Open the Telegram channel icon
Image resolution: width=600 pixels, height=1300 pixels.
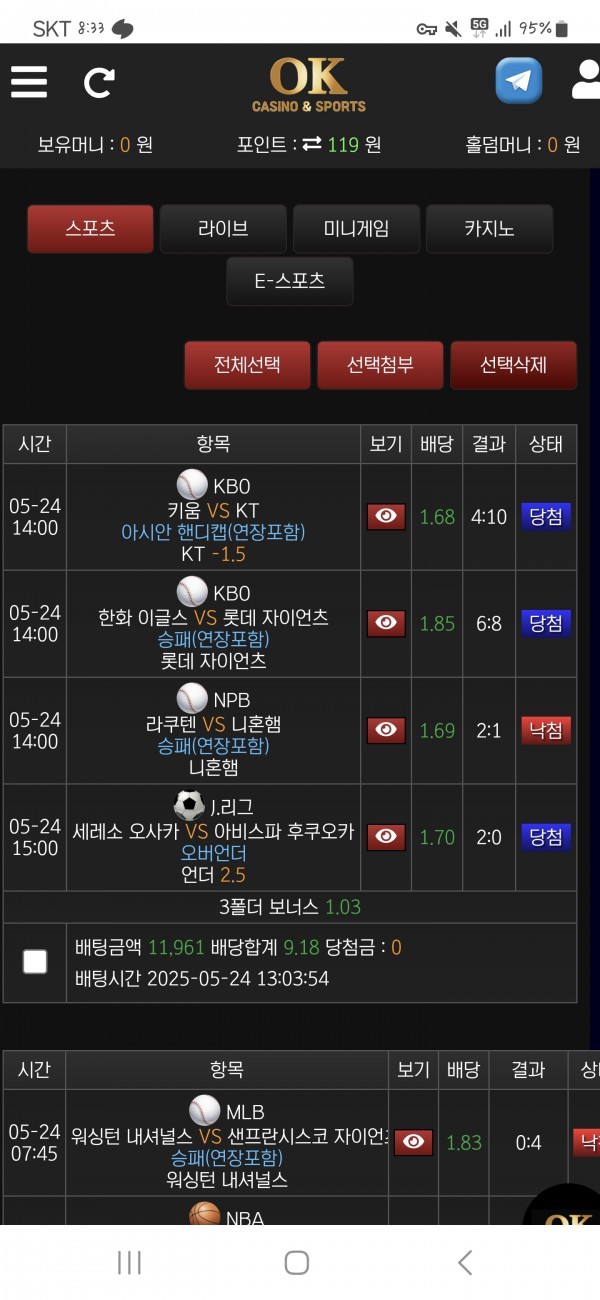click(x=518, y=82)
